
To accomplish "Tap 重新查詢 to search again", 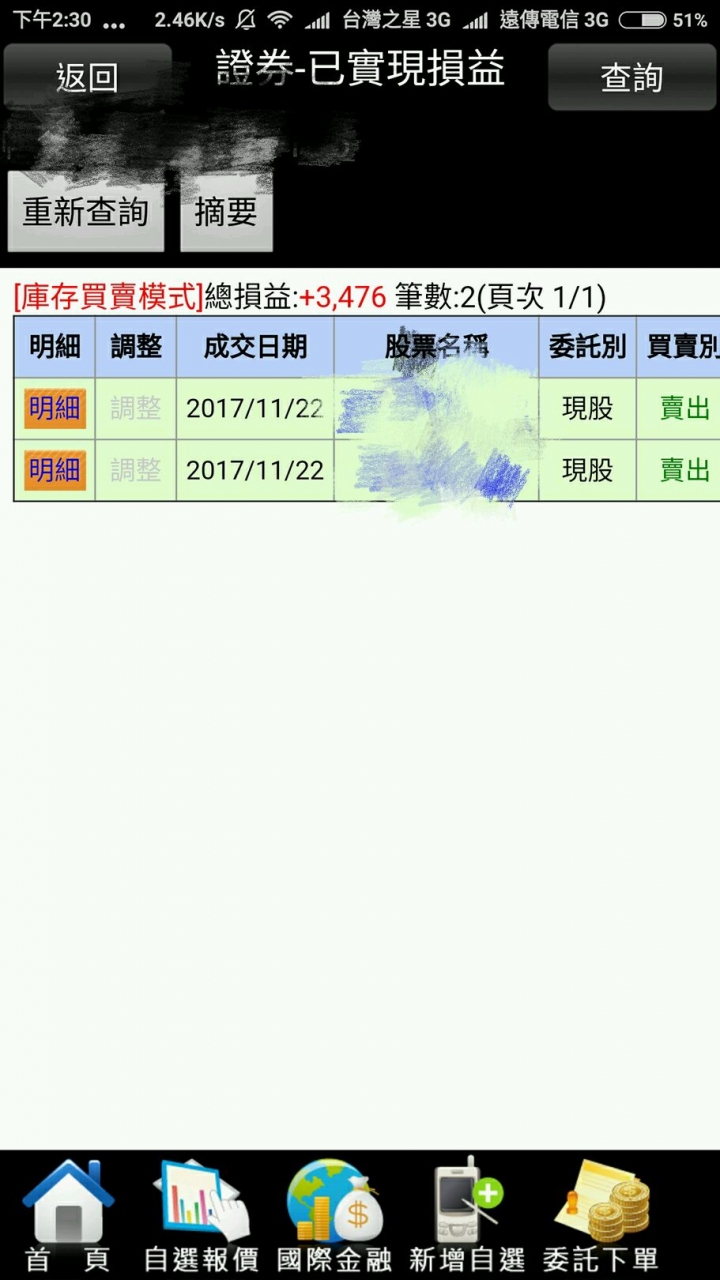I will (x=86, y=212).
